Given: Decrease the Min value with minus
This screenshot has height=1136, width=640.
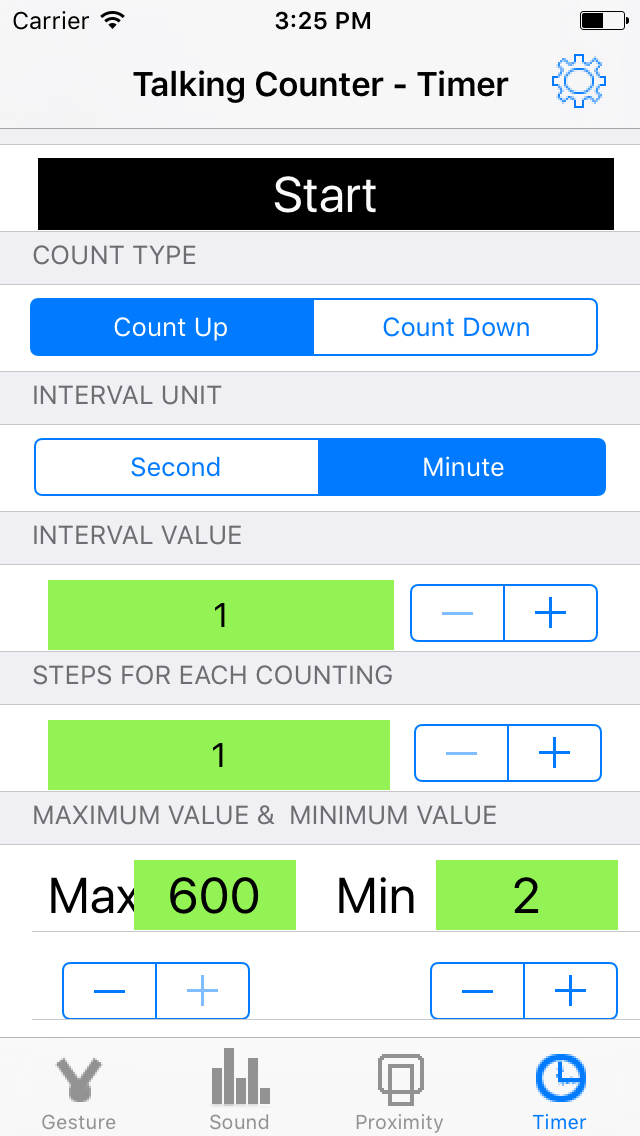Looking at the screenshot, I should click(477, 990).
